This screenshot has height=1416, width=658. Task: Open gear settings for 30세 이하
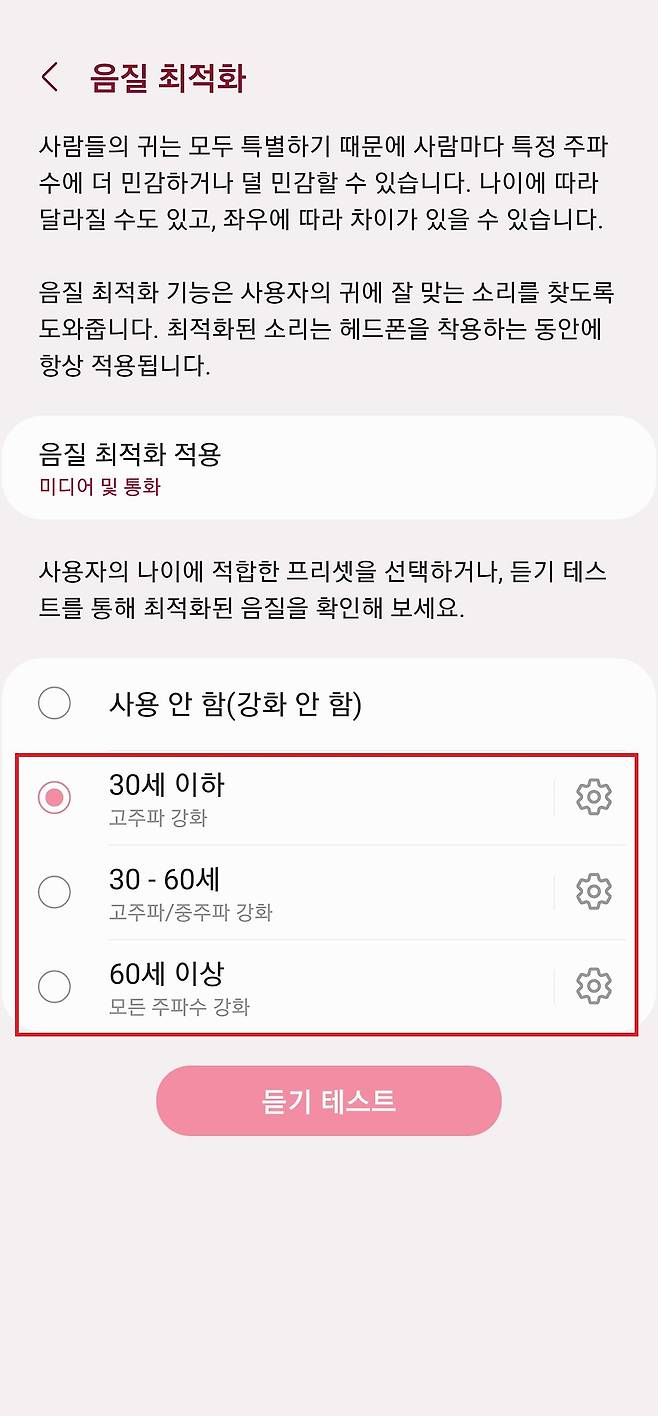594,797
